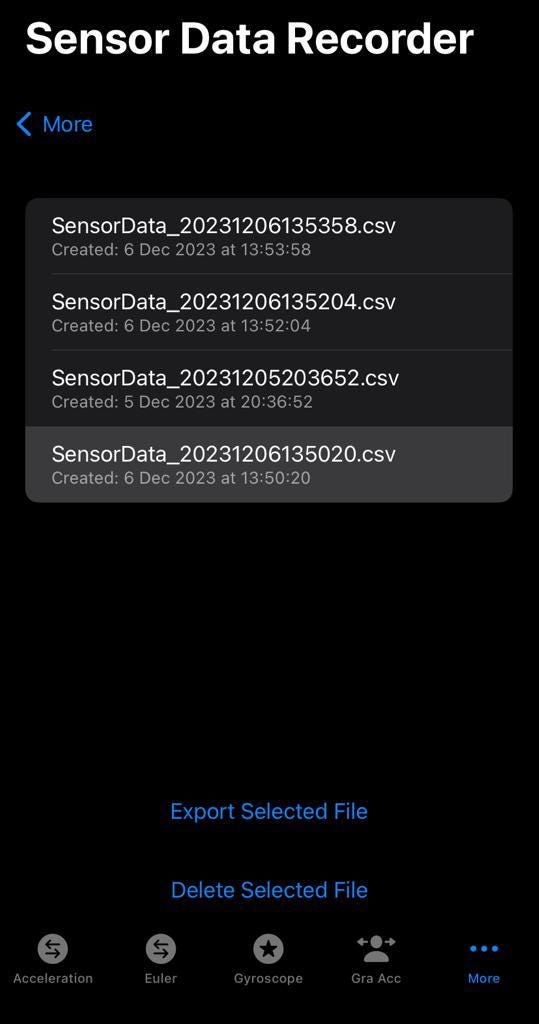Tap the More tab in the bottom bar
The width and height of the screenshot is (539, 1024).
(x=483, y=960)
